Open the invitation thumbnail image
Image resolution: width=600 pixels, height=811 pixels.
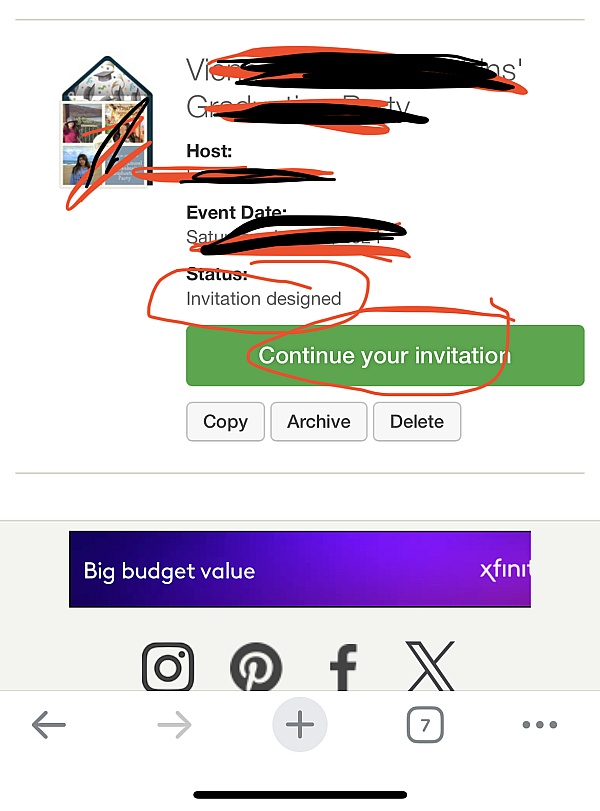coord(107,123)
